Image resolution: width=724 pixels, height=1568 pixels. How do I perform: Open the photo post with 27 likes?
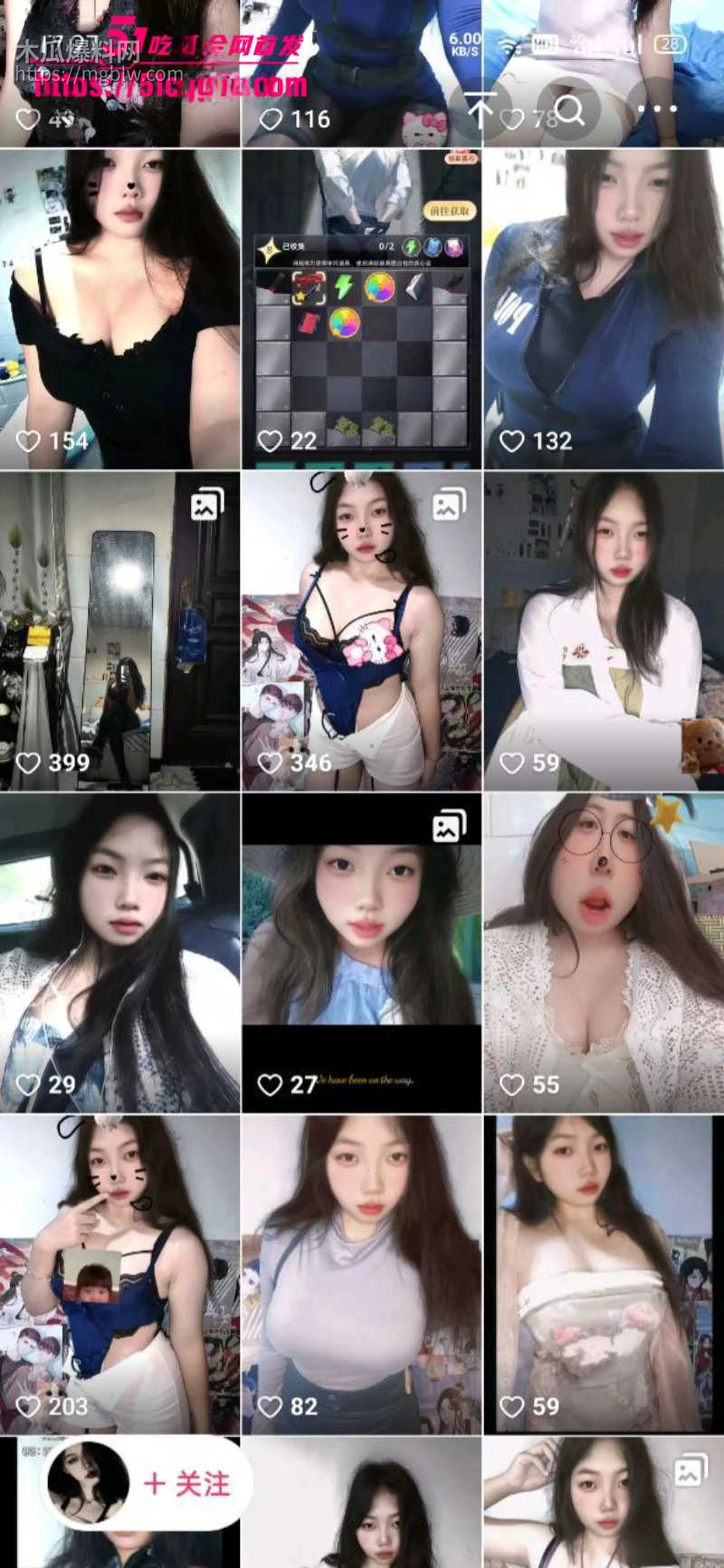point(362,952)
